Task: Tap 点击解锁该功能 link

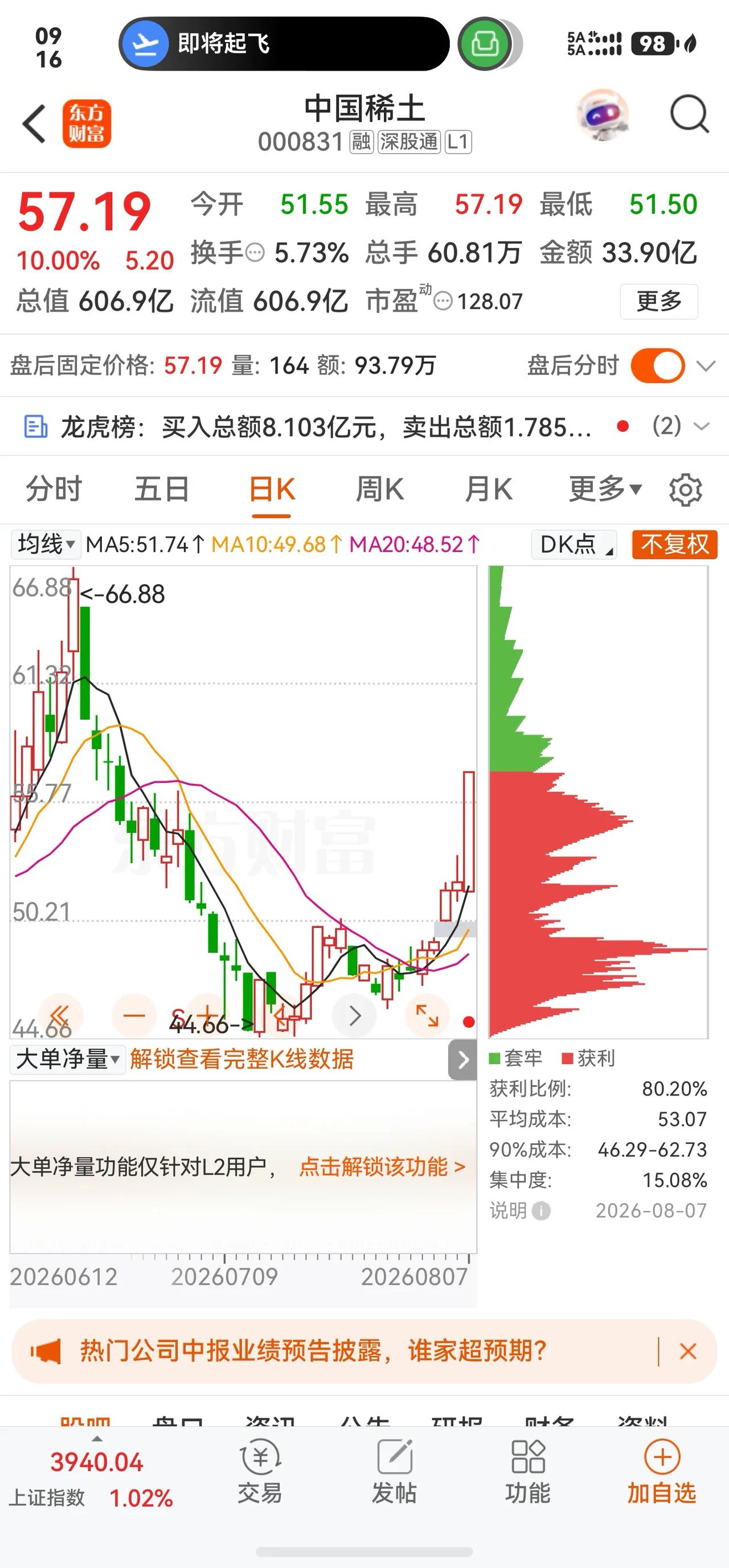Action: (x=383, y=1166)
